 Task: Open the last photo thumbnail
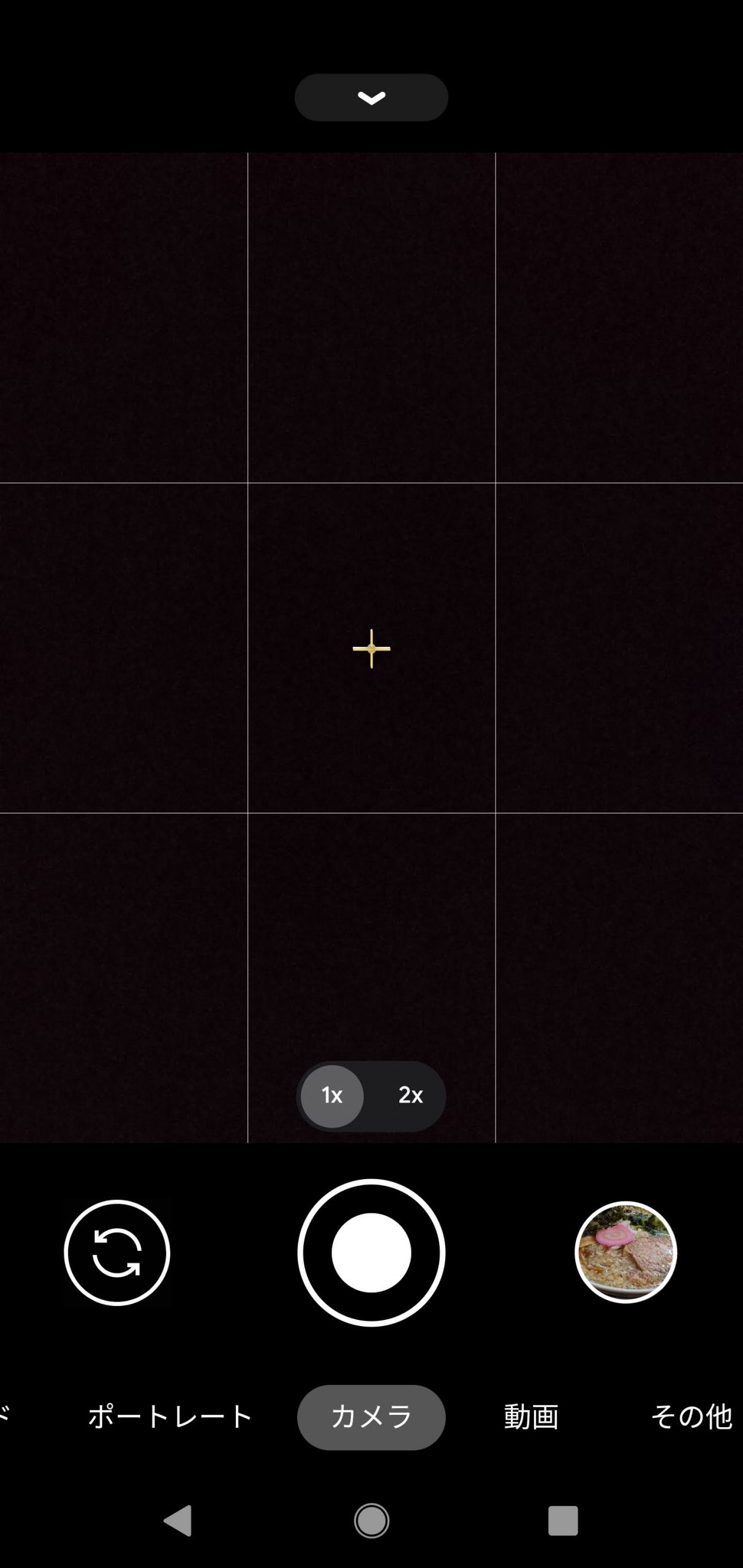pyautogui.click(x=625, y=1252)
